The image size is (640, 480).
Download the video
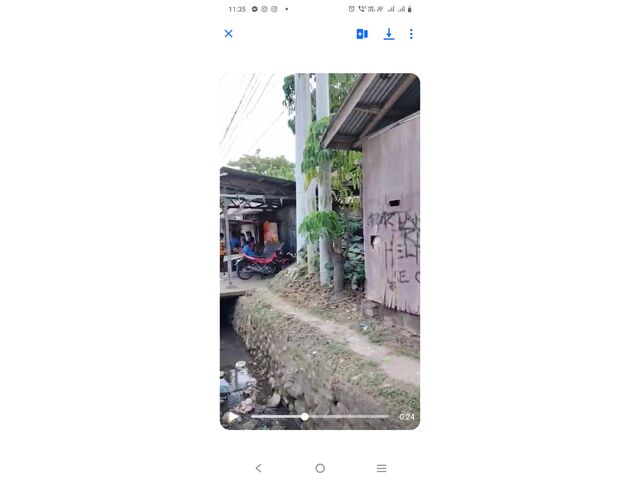pos(389,34)
